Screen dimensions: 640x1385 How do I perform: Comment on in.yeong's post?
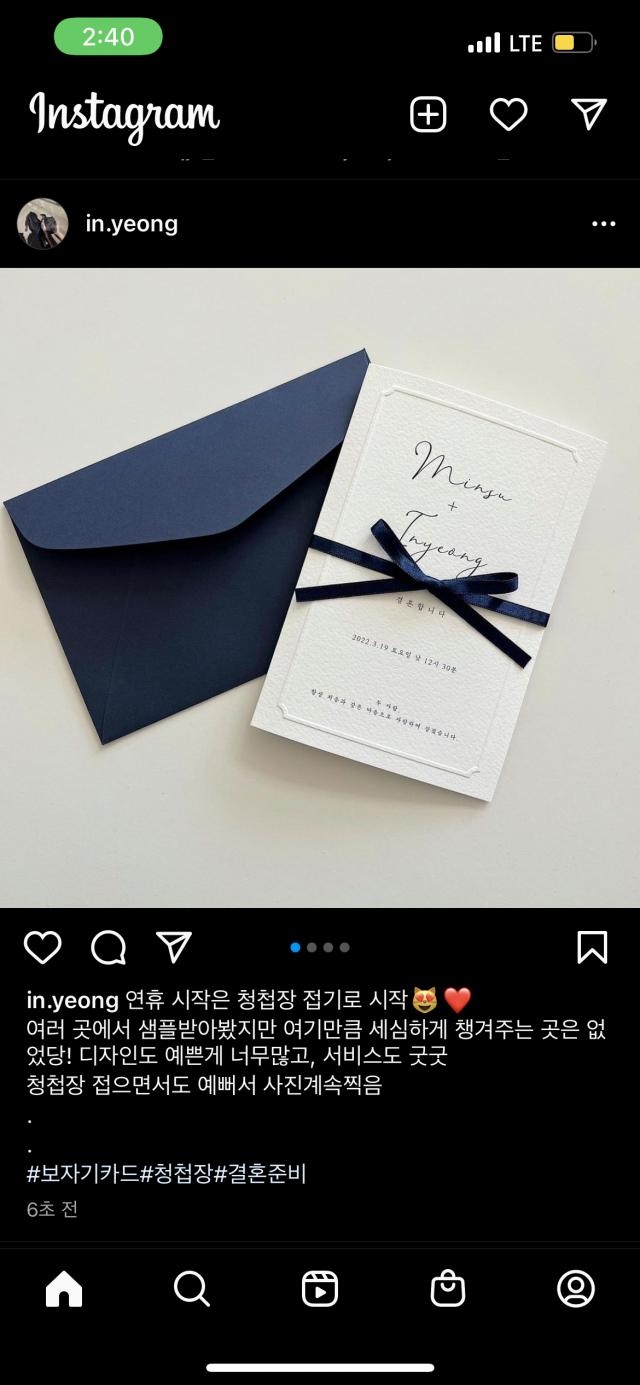point(108,947)
